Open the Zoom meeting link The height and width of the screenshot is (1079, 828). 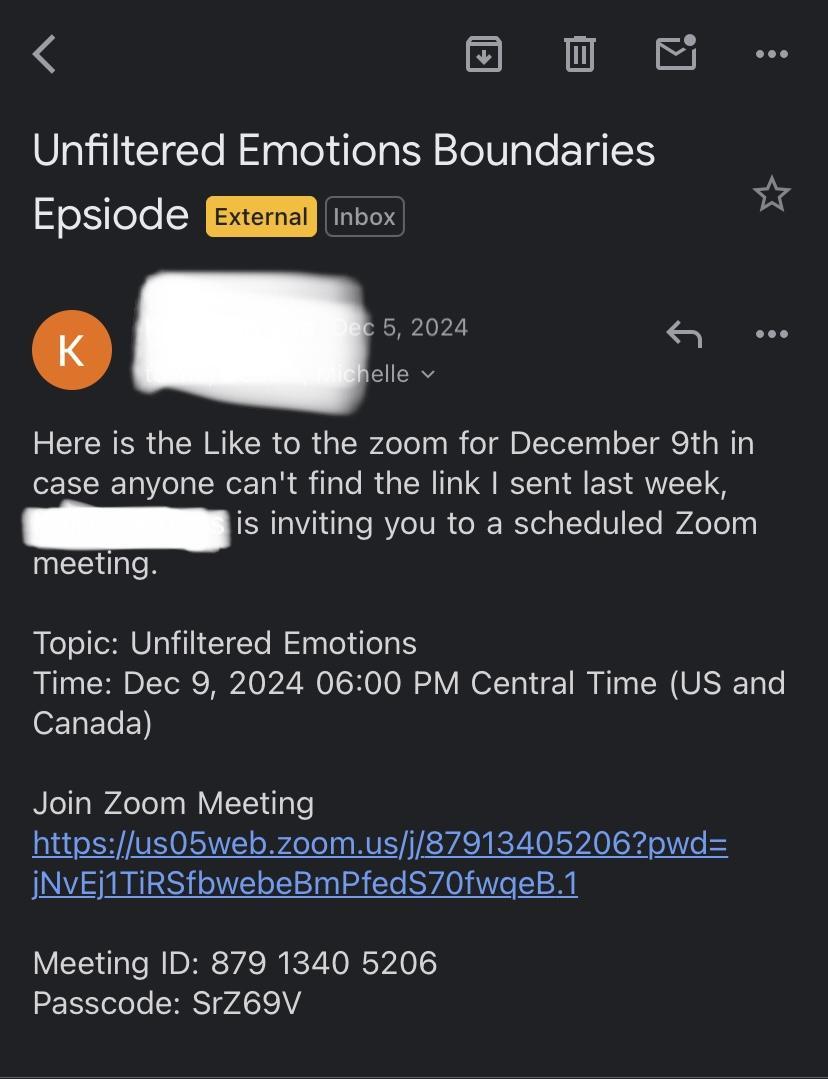coord(380,845)
